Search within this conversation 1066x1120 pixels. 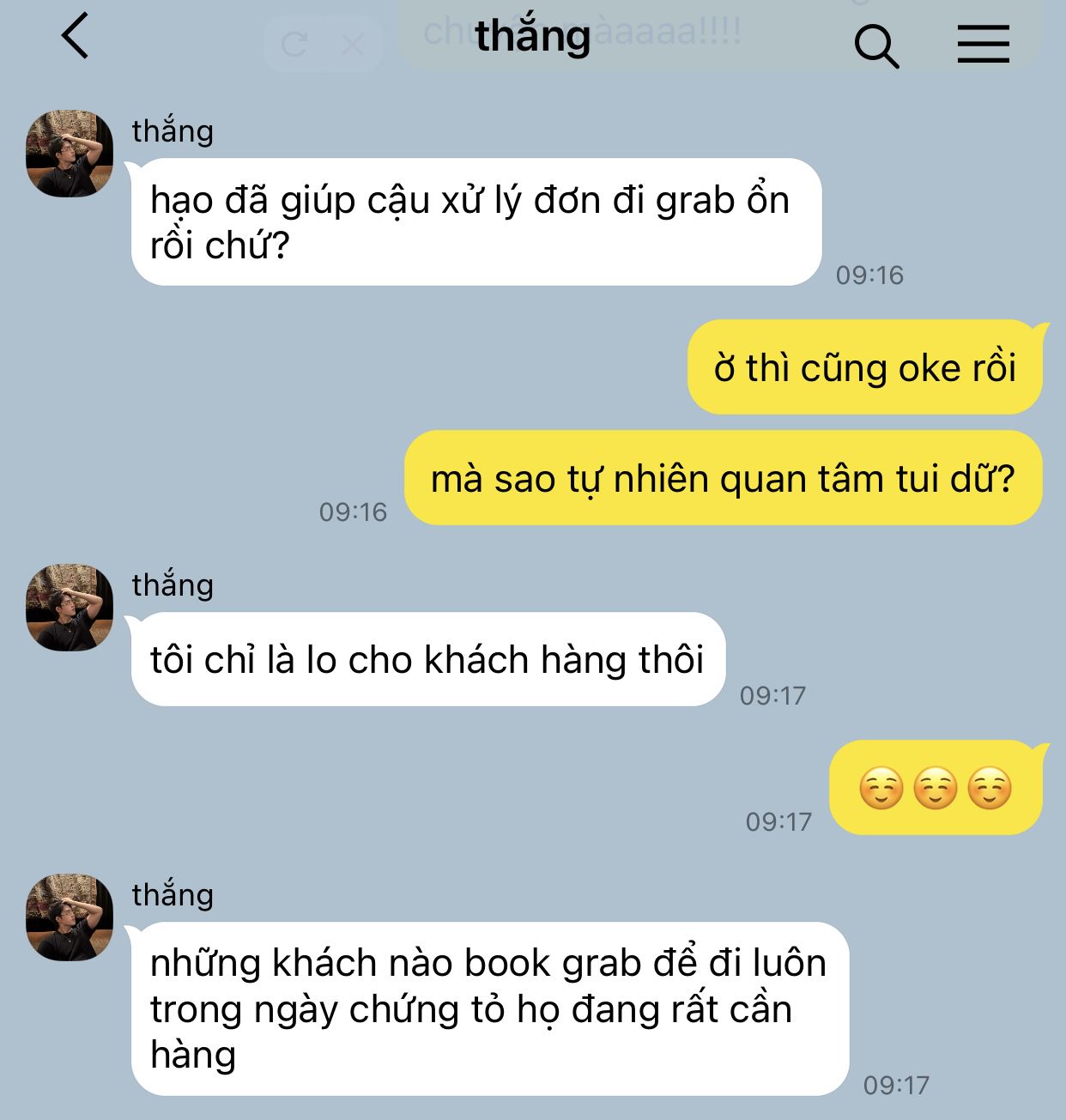[876, 45]
